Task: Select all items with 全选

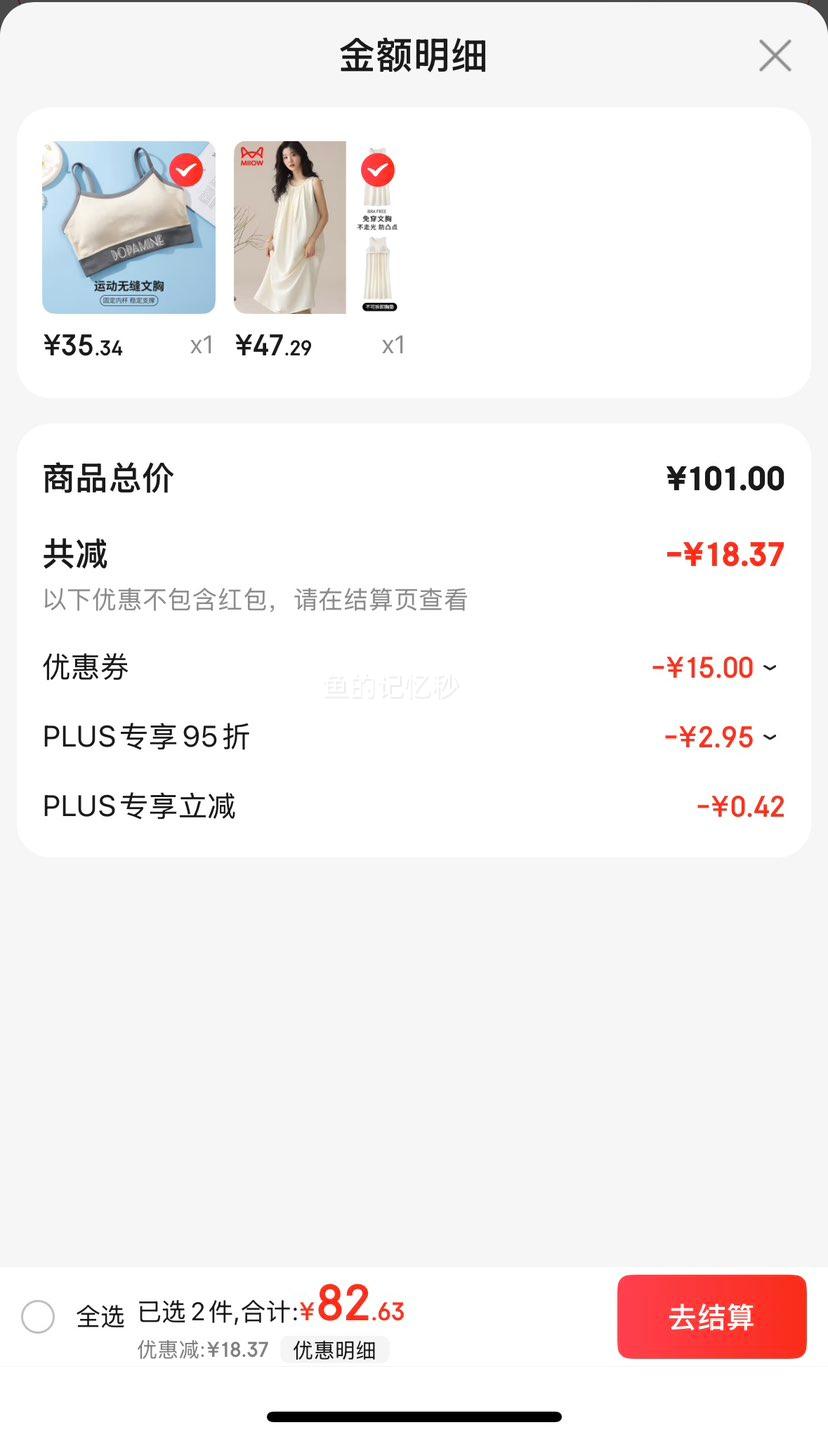Action: [x=38, y=1316]
